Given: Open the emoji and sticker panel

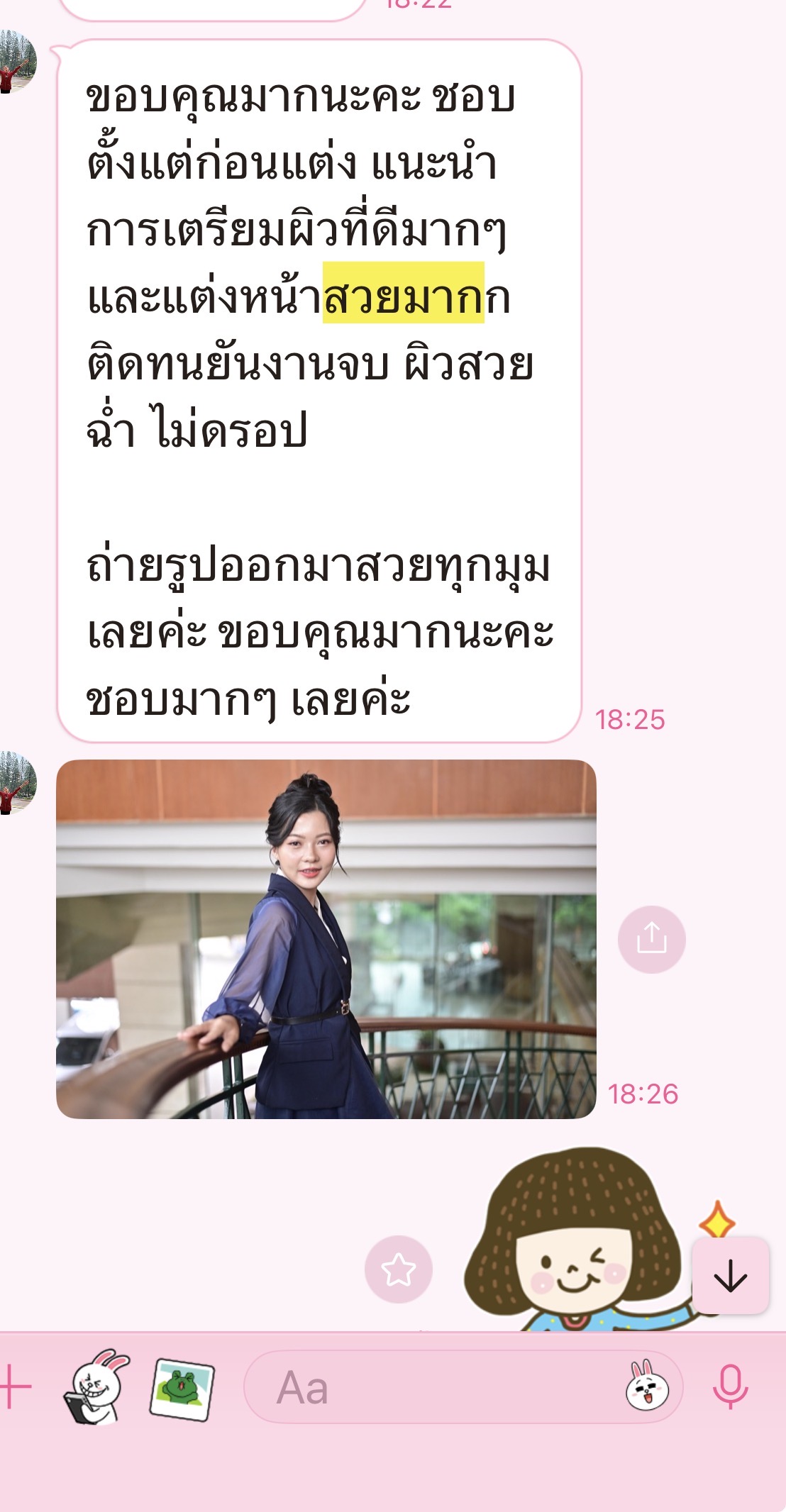Looking at the screenshot, I should 648,1386.
